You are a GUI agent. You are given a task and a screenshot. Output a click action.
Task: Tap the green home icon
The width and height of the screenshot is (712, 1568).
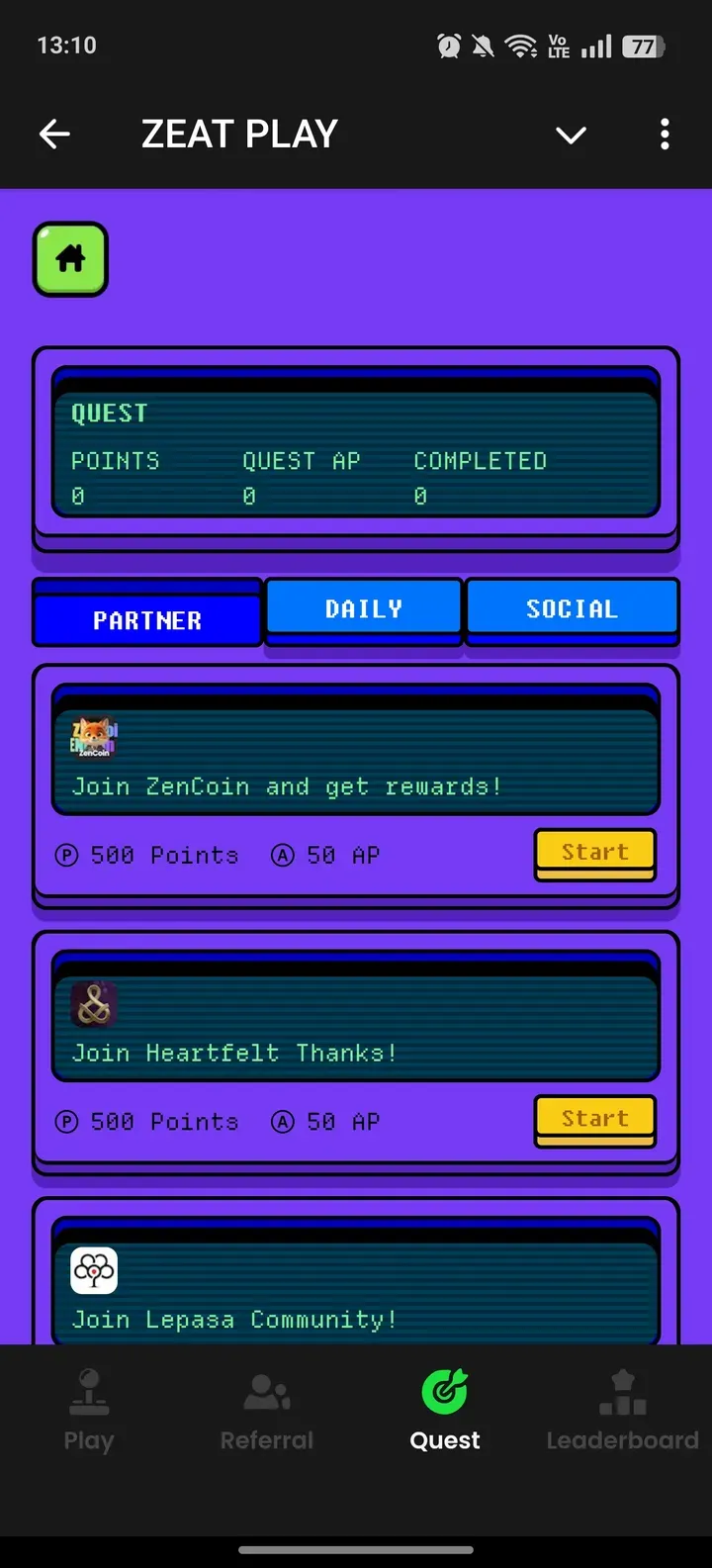pos(70,258)
